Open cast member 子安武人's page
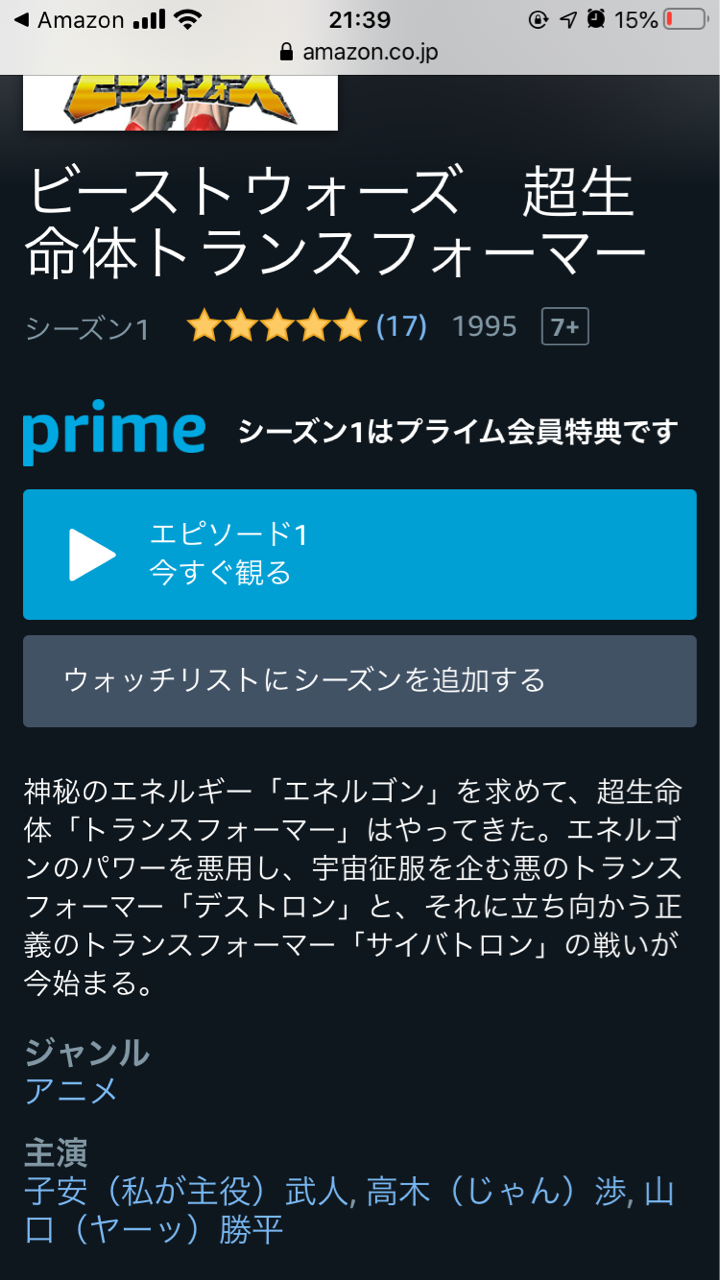Viewport: 720px width, 1280px height. click(186, 1192)
